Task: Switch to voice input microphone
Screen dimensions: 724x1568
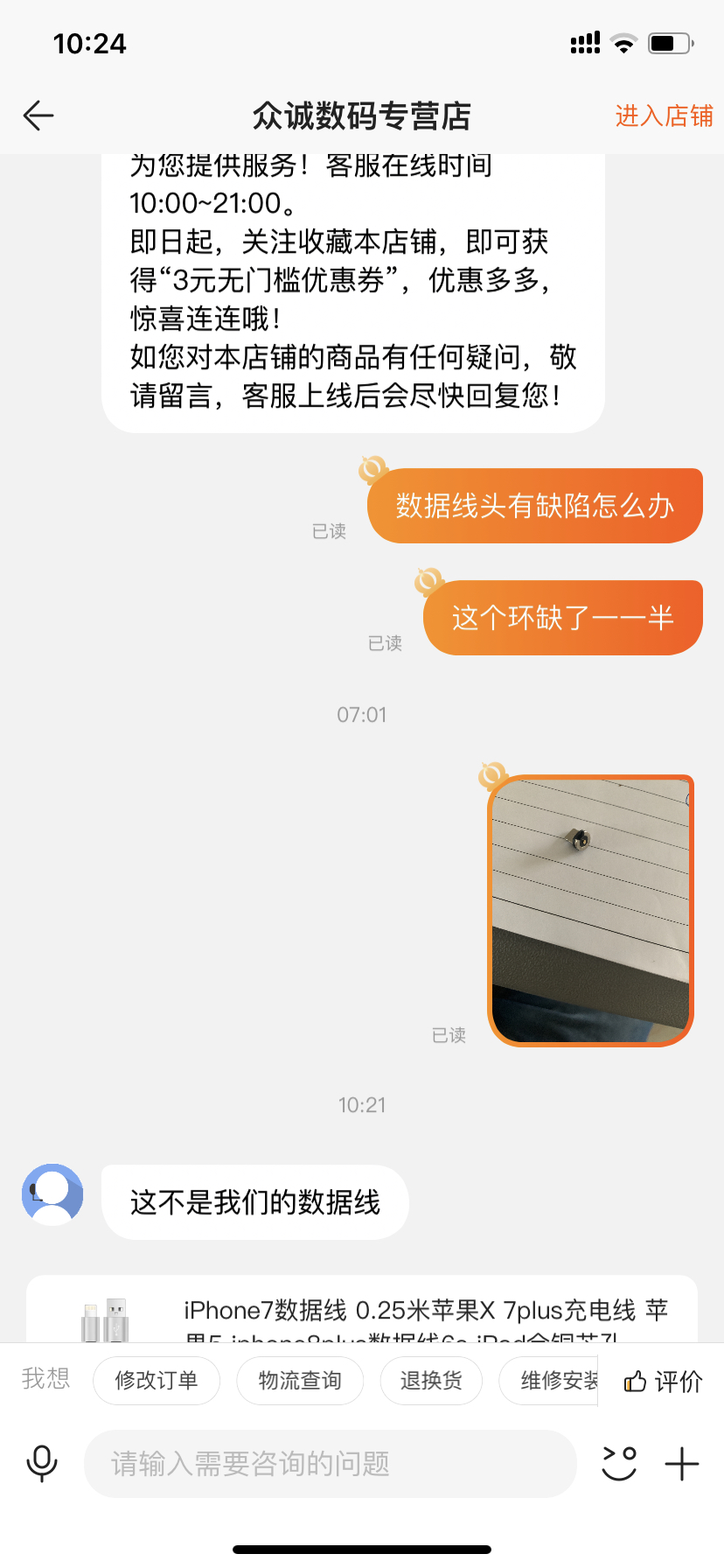Action: [42, 1463]
